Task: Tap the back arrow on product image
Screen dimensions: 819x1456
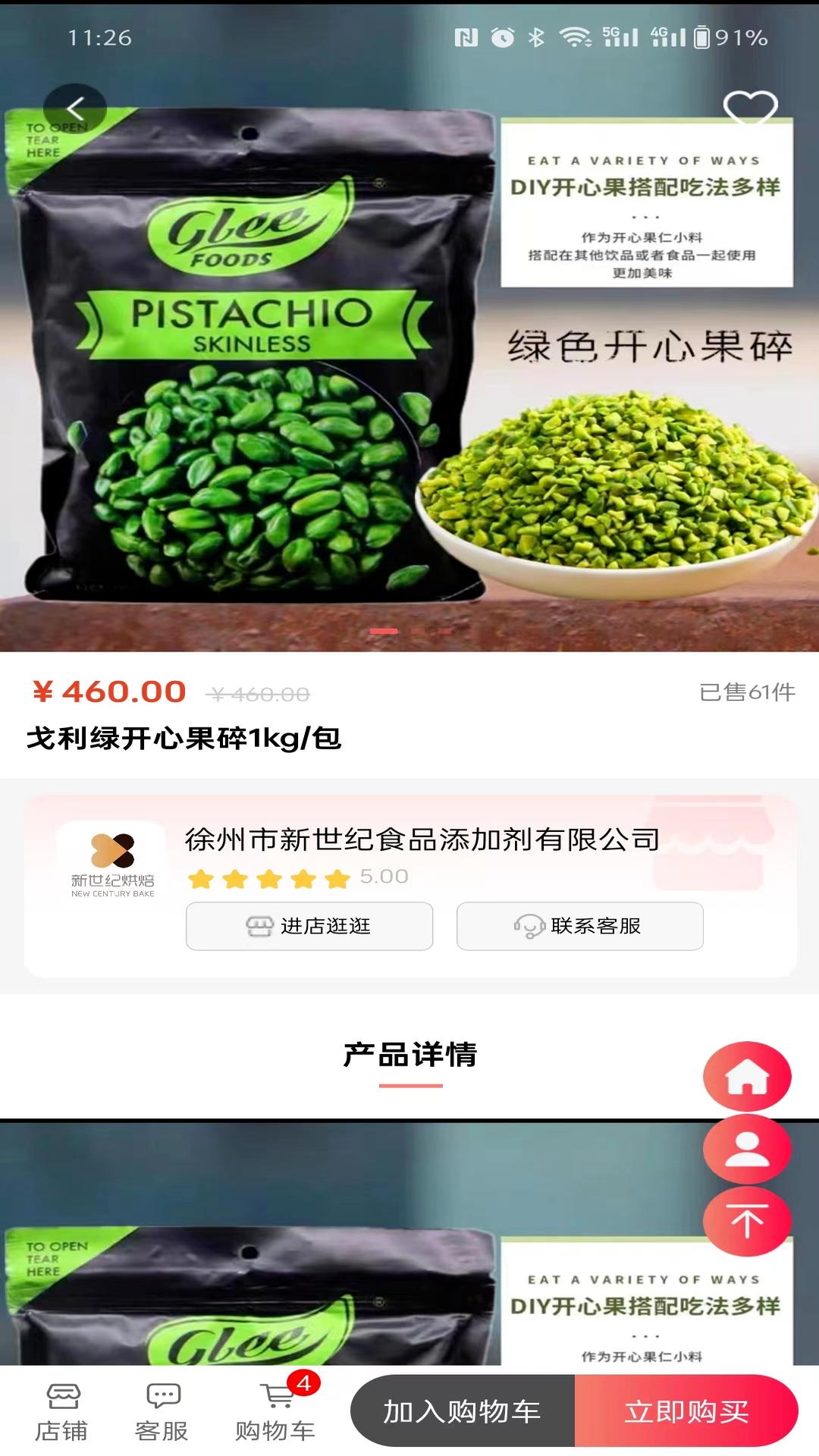Action: [x=76, y=108]
